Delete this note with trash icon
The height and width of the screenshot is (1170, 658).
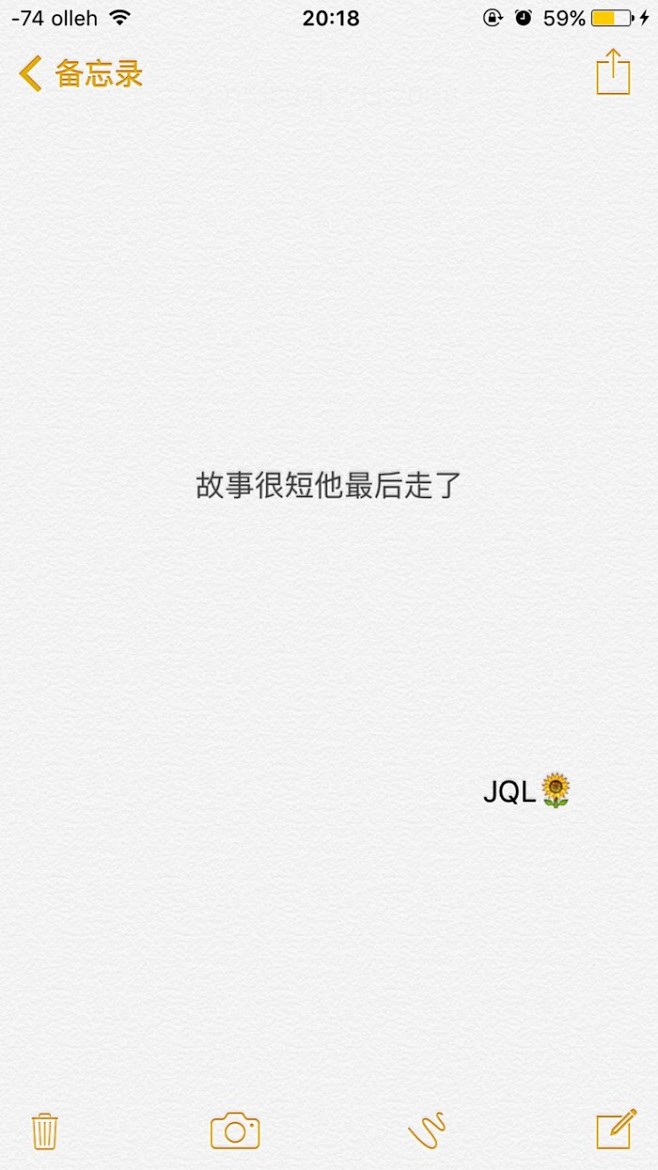45,1130
